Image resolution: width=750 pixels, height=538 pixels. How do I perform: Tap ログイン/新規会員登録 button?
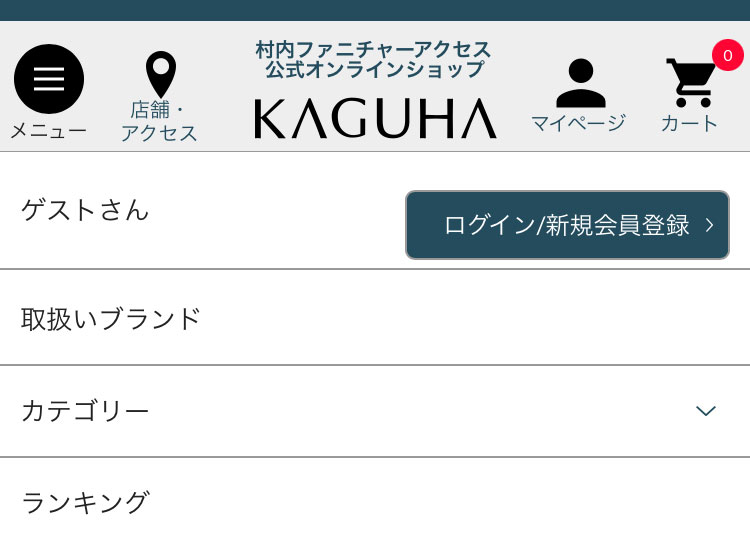point(567,225)
